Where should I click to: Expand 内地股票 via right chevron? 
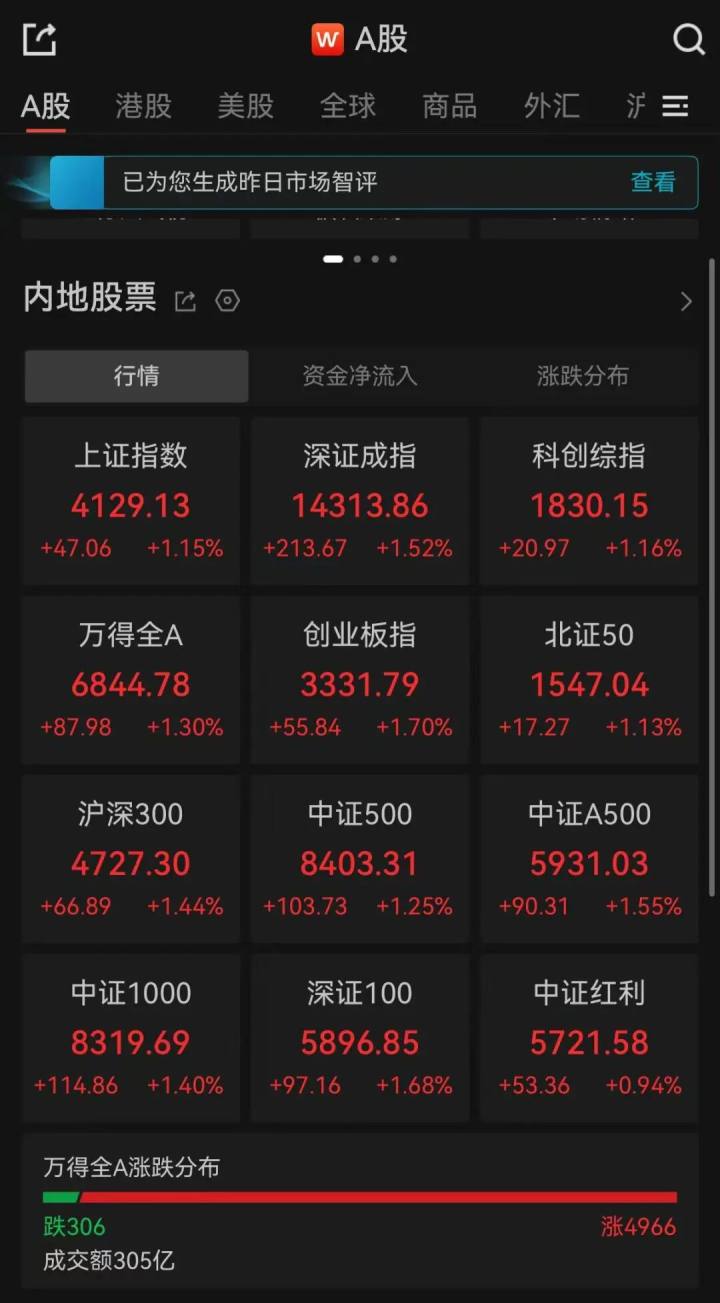tap(686, 301)
